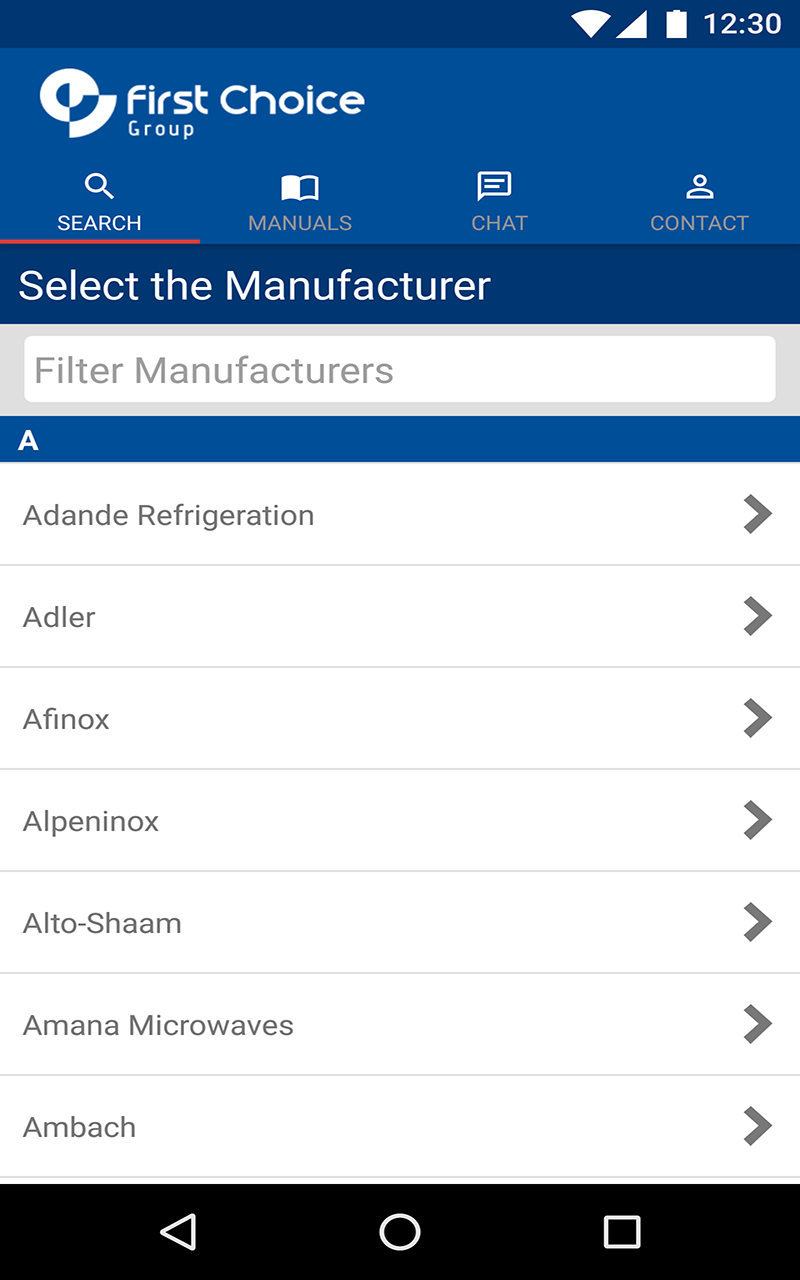Switch to the CONTACT tab

point(699,200)
